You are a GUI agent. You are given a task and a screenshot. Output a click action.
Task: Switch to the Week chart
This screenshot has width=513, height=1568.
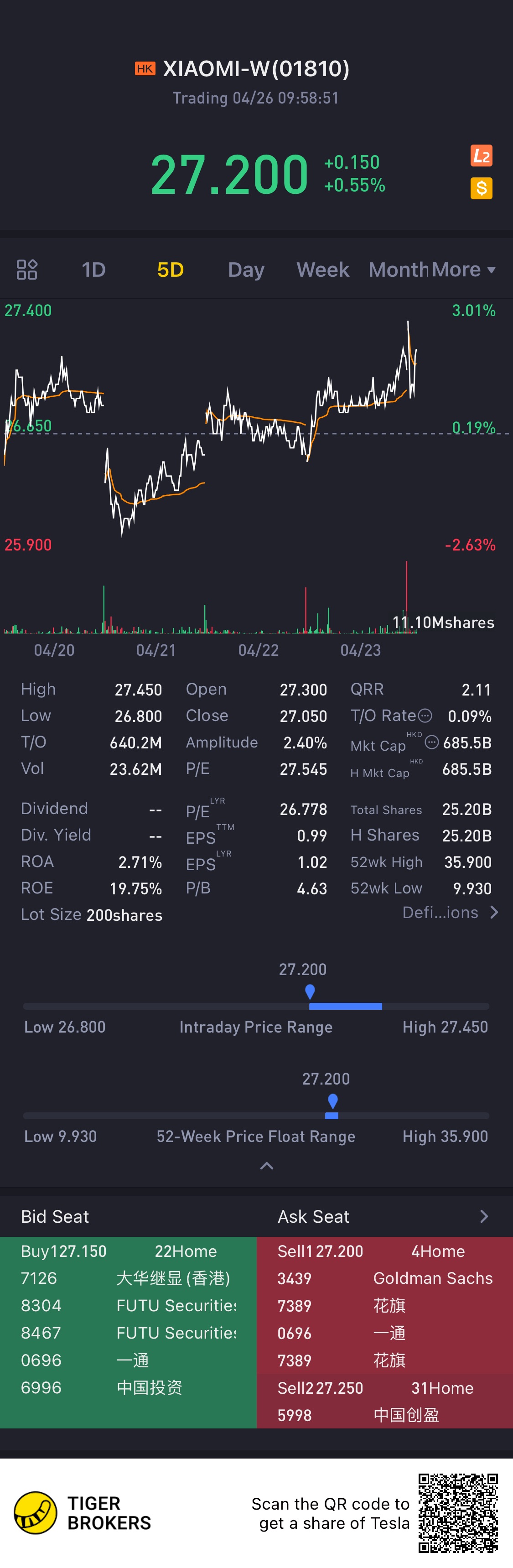click(322, 270)
